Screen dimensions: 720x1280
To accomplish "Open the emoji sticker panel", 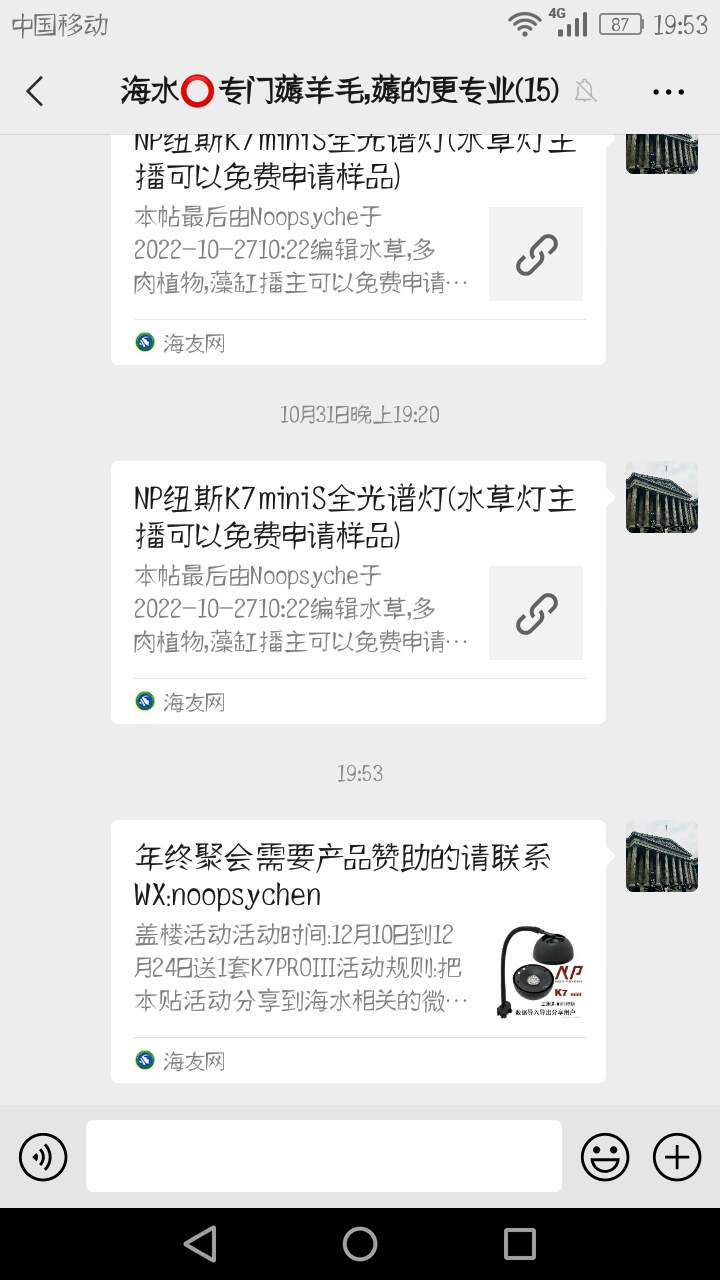I will pyautogui.click(x=605, y=1157).
